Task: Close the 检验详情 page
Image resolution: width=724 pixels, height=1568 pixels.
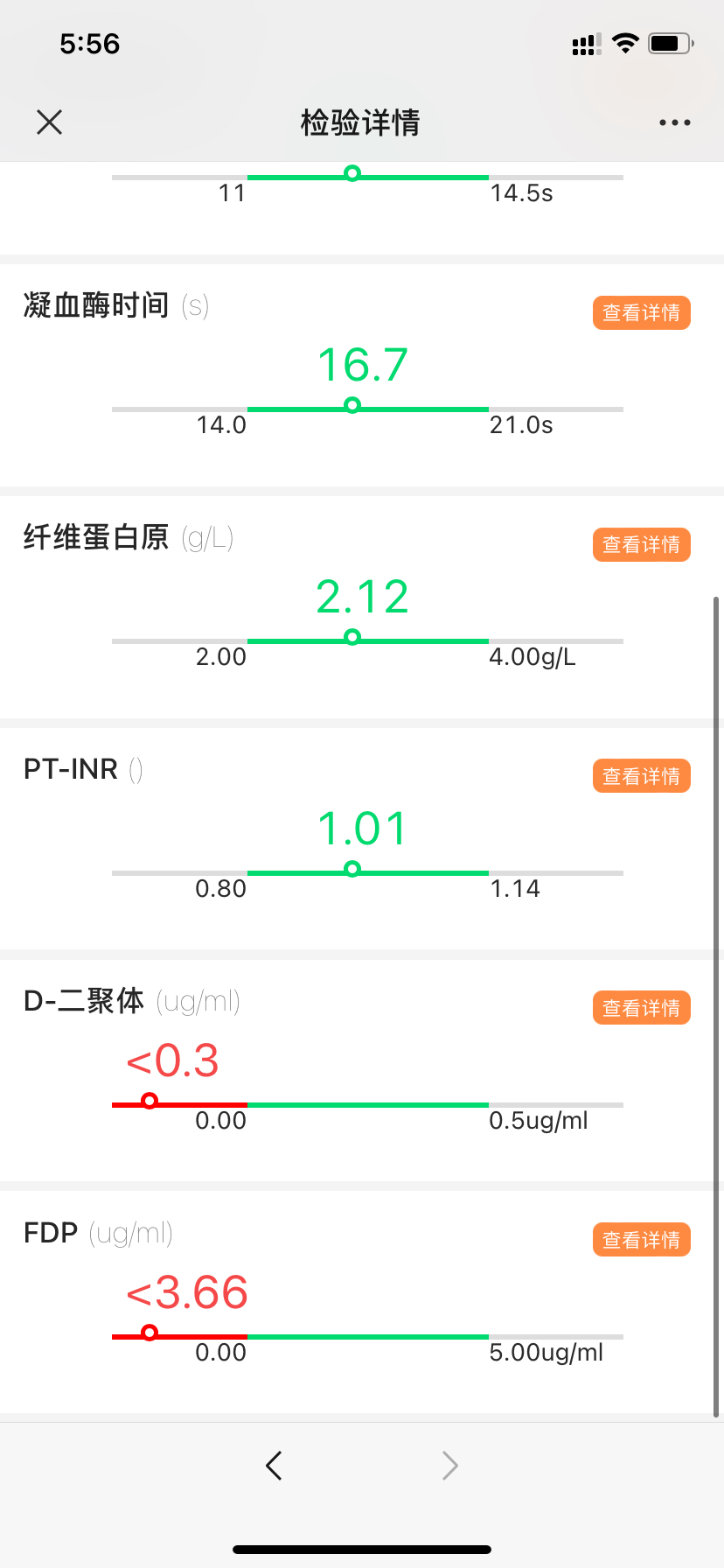Action: 50,122
